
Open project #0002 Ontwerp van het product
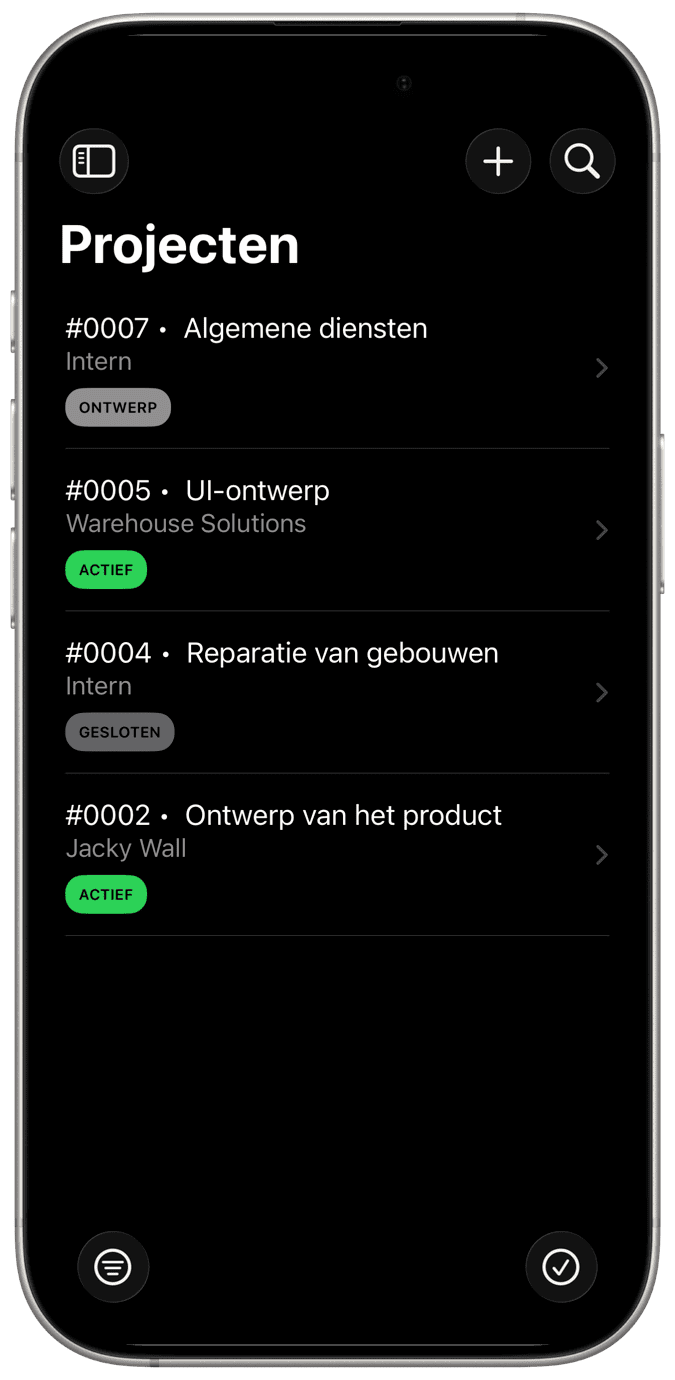coord(336,853)
